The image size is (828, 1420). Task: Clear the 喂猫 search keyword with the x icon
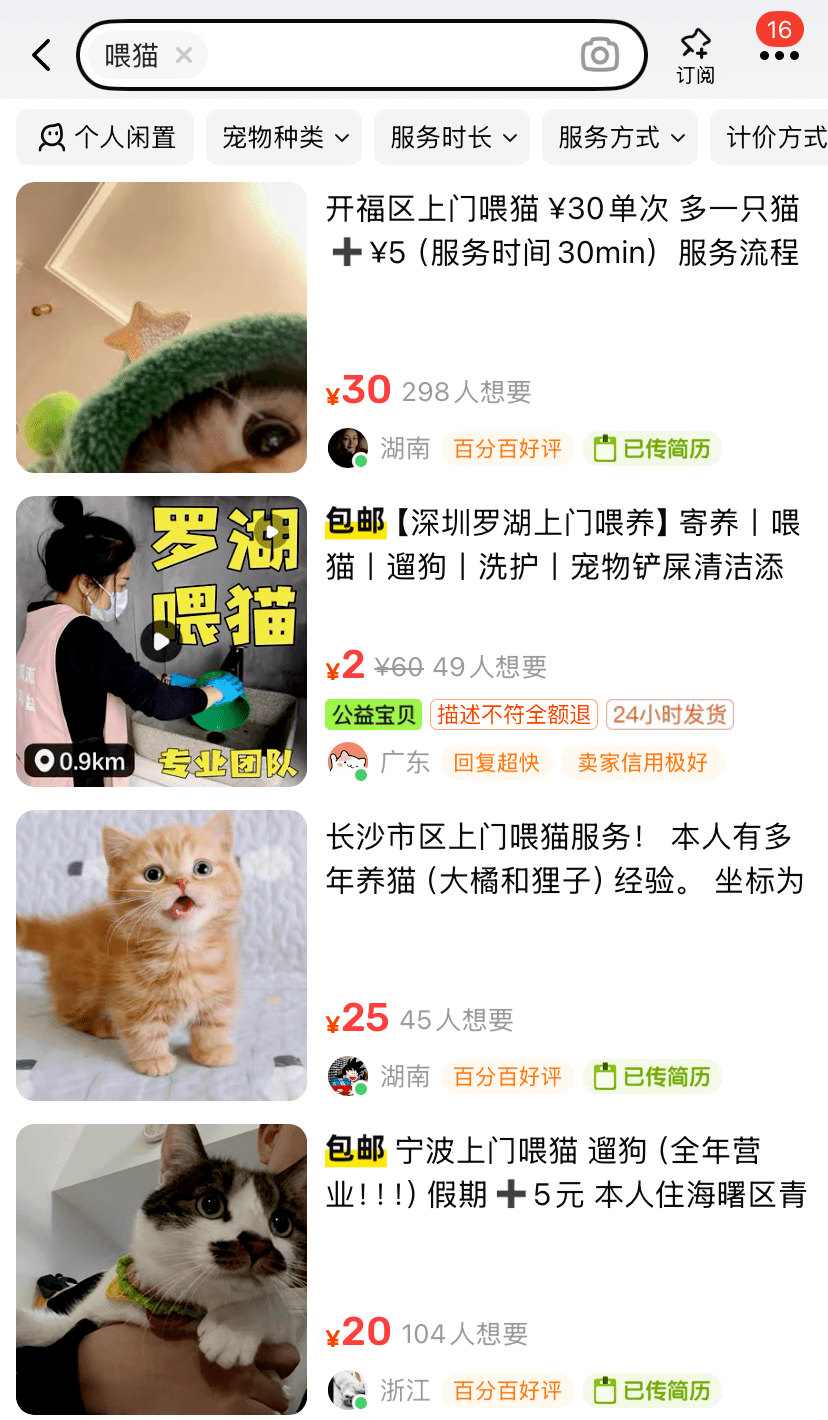[x=184, y=55]
